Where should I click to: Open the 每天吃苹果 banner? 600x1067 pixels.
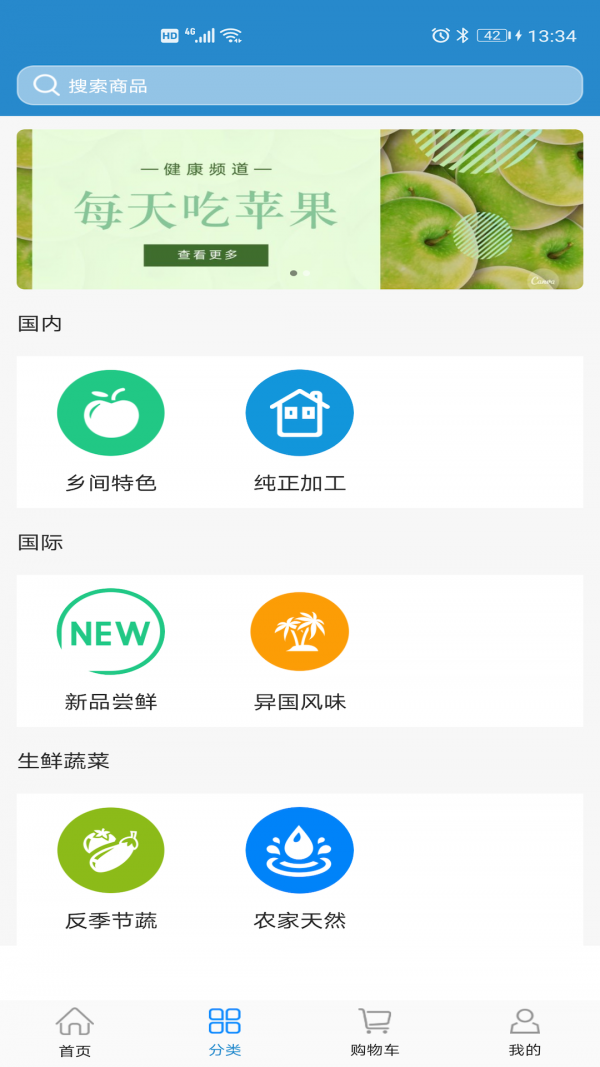click(300, 210)
